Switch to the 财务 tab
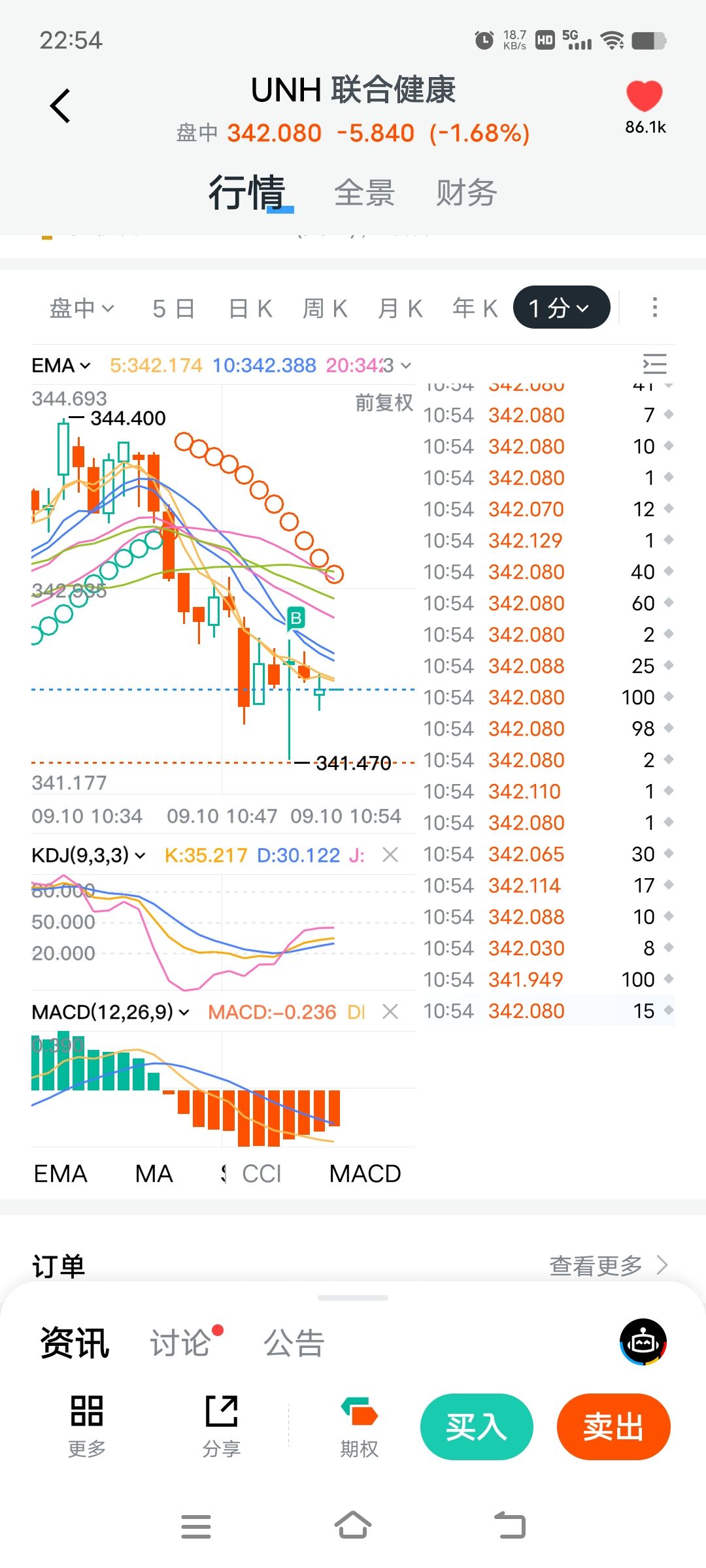 (x=466, y=193)
